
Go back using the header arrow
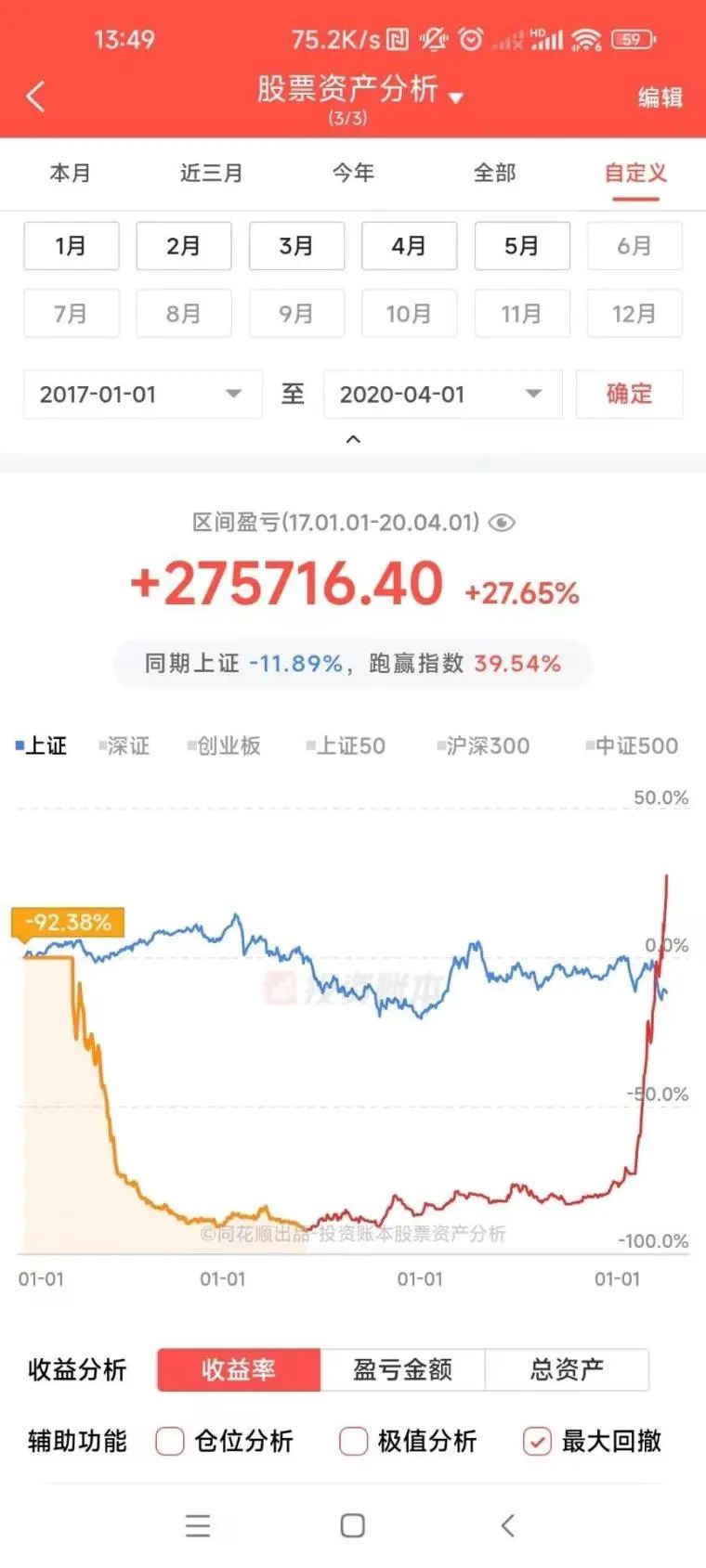click(x=35, y=97)
